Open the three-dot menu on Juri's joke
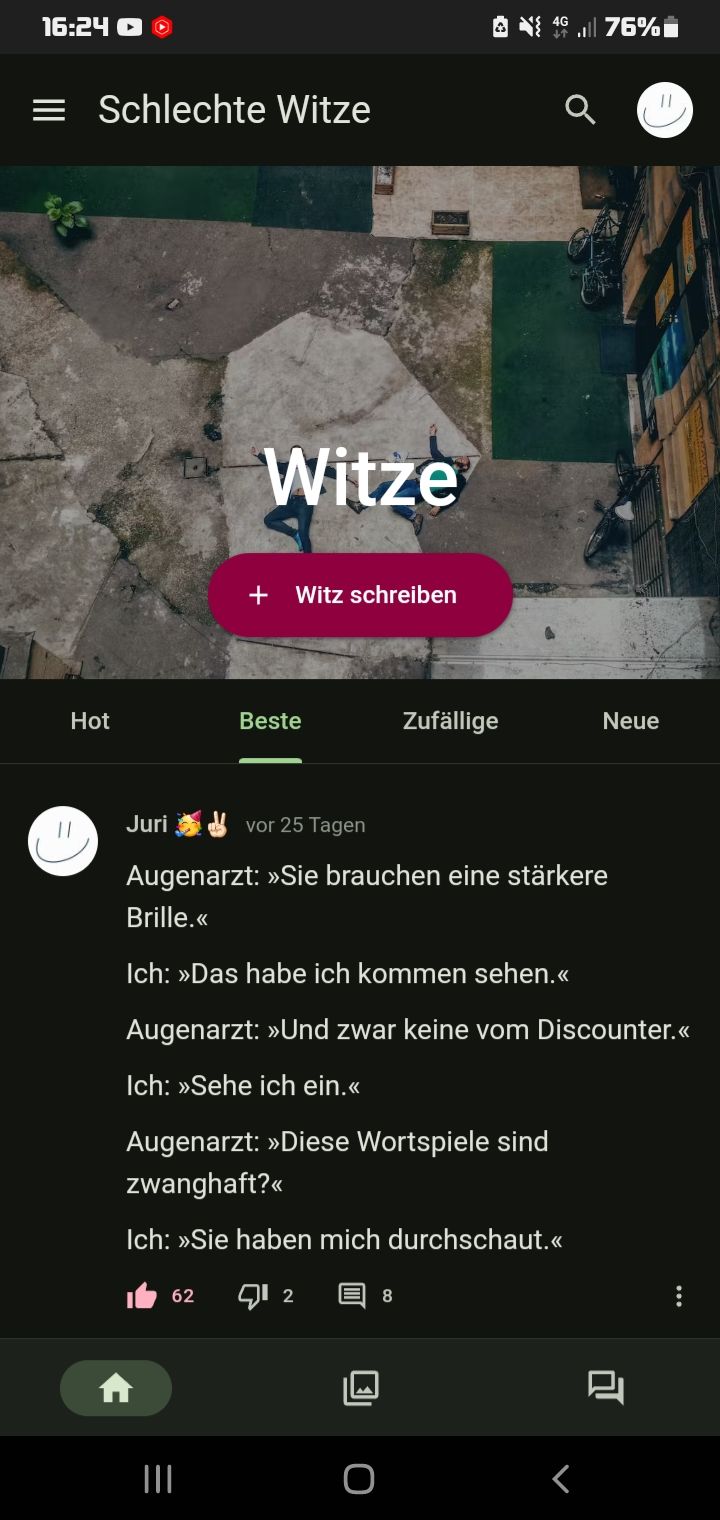Viewport: 720px width, 1520px height. click(x=679, y=1296)
